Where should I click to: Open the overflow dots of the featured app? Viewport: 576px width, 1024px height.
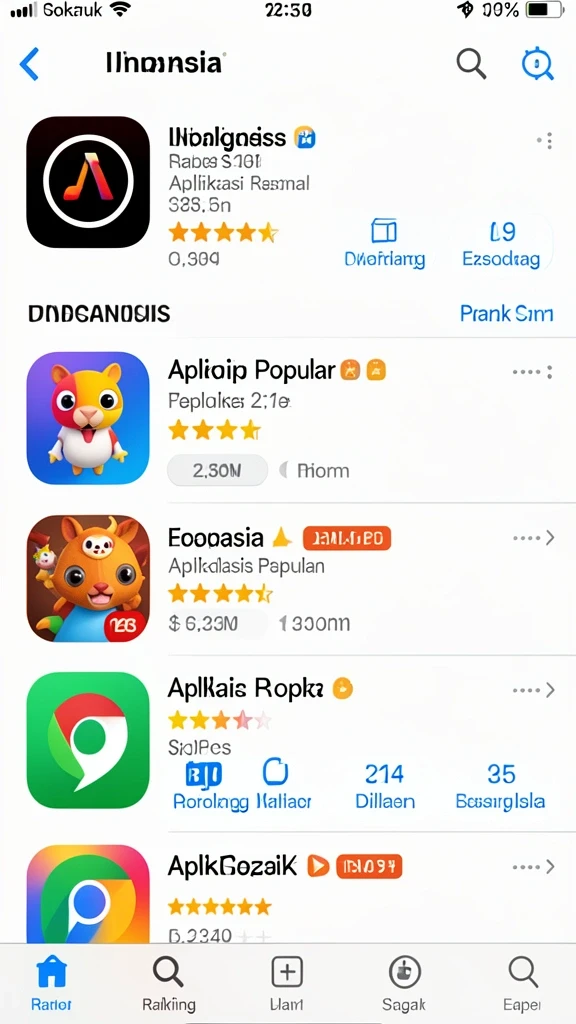pyautogui.click(x=545, y=140)
